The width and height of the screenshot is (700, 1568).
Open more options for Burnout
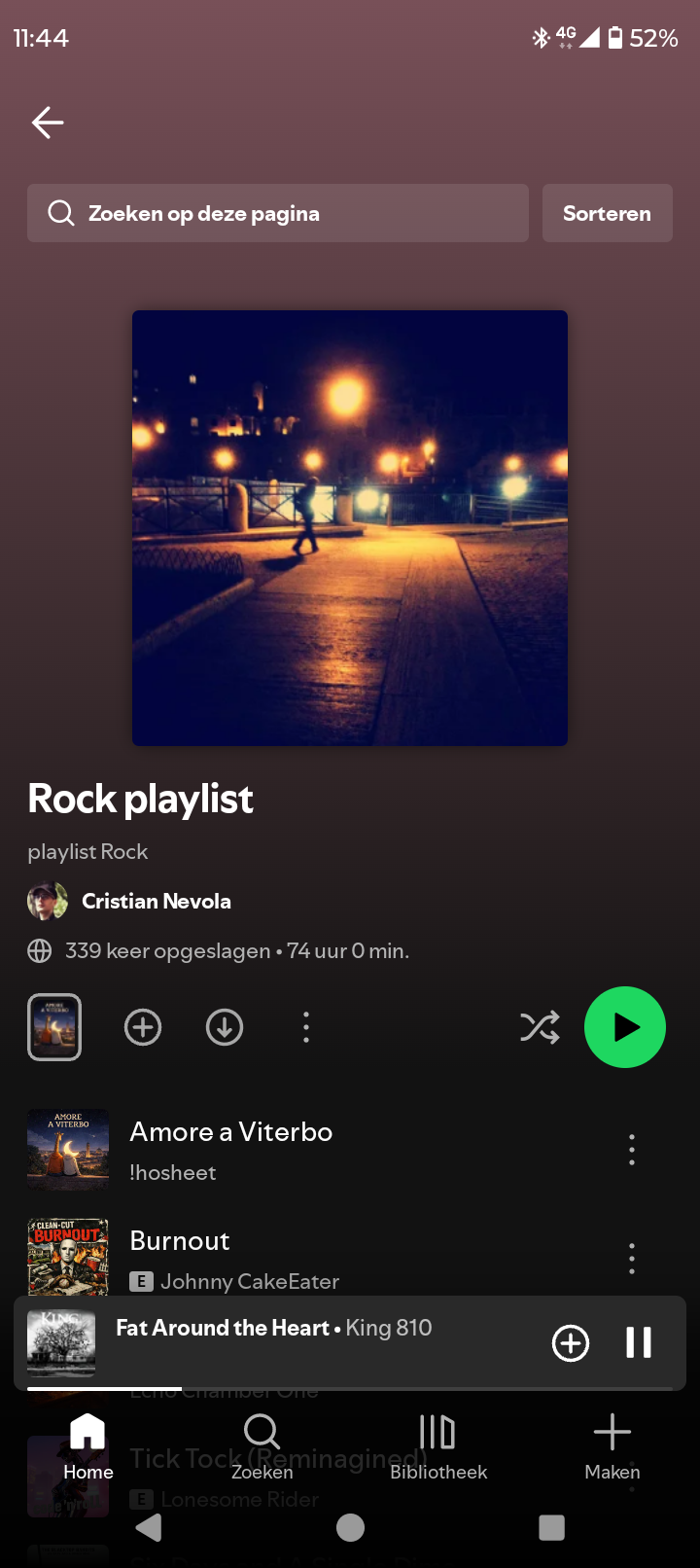(x=632, y=1259)
